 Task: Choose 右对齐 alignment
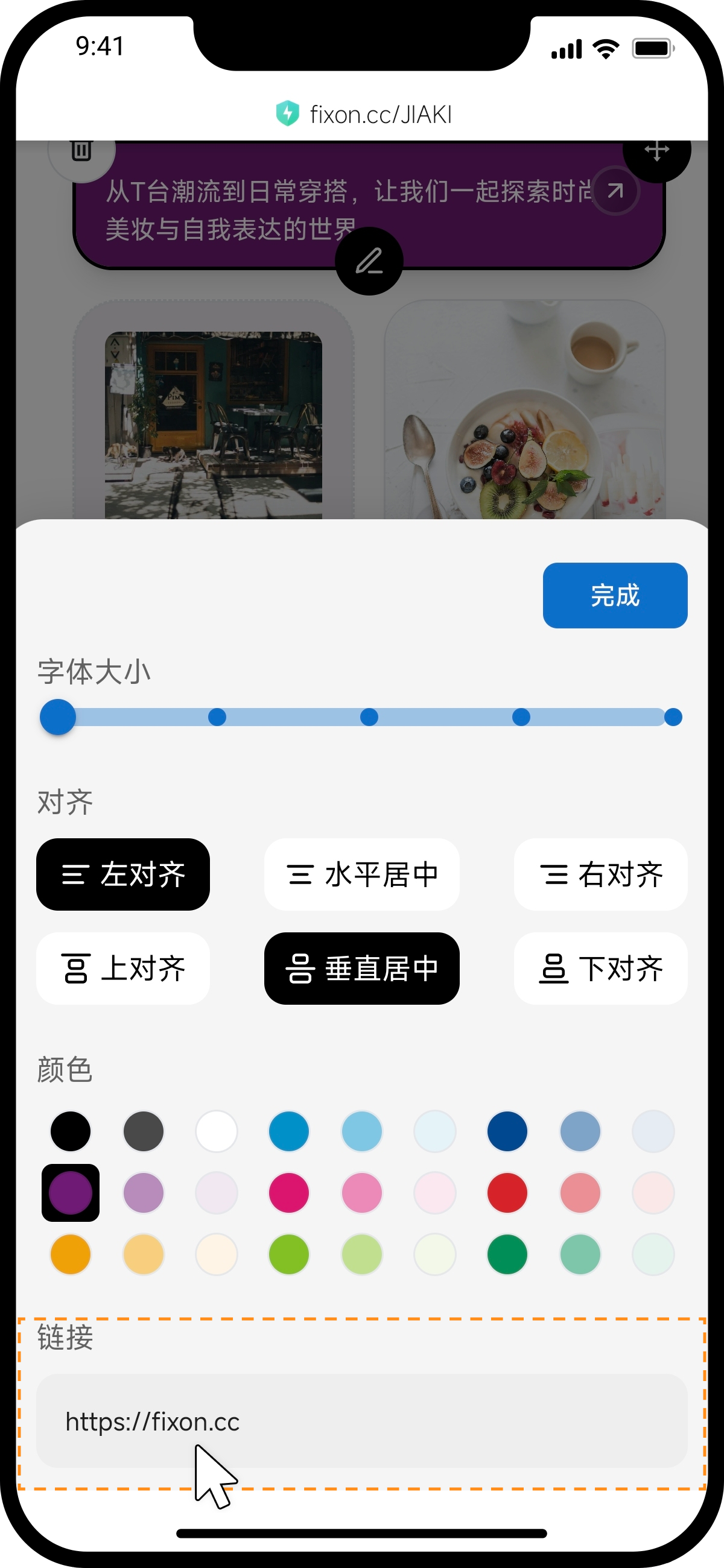click(x=600, y=874)
